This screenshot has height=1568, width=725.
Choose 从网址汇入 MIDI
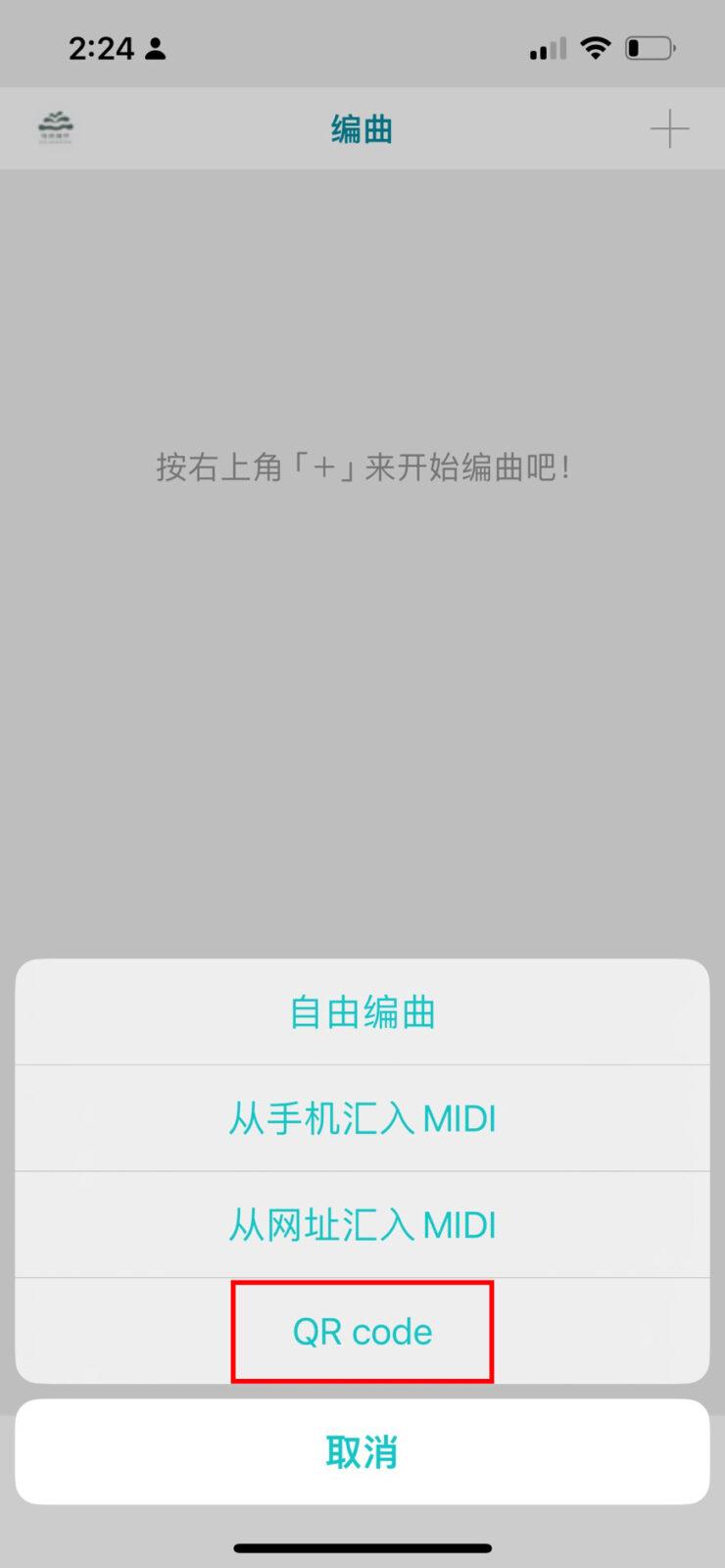[x=362, y=1225]
